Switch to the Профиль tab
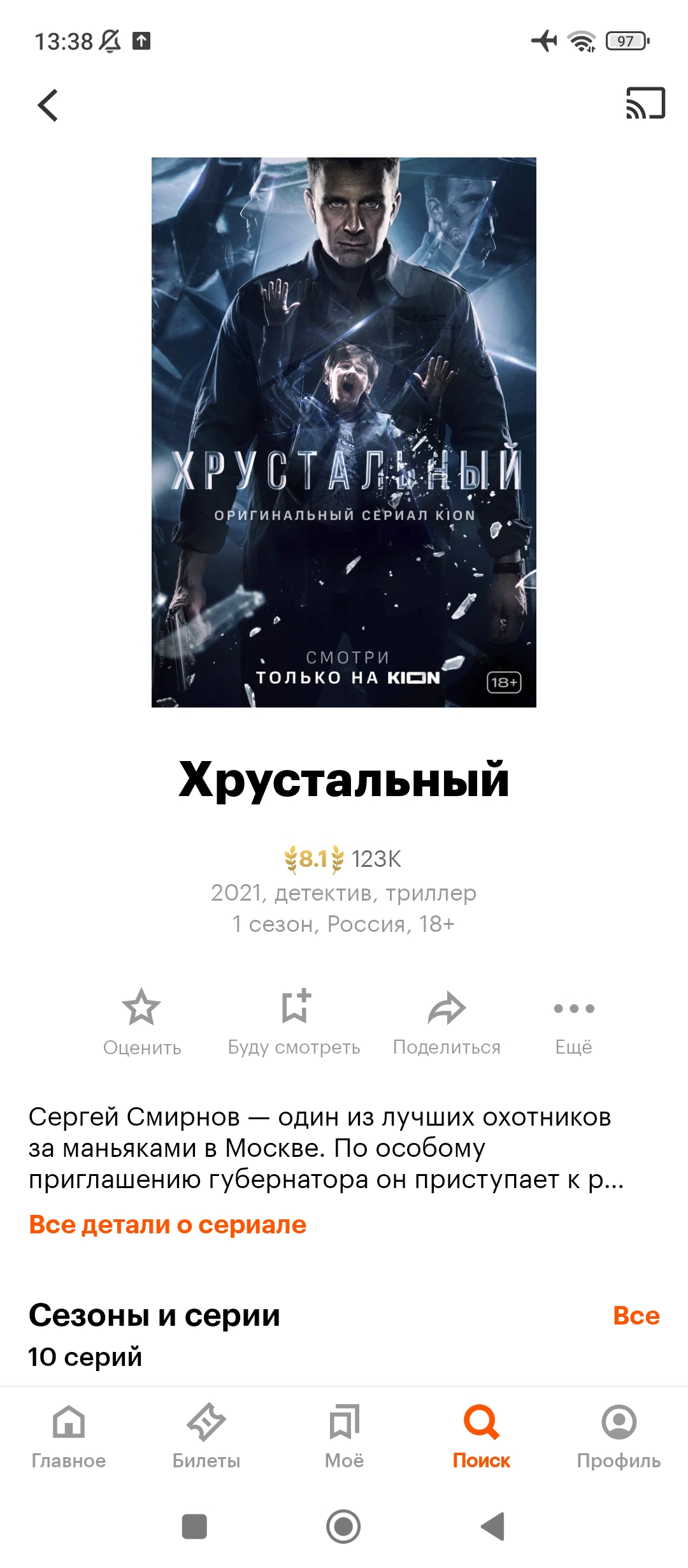 pos(619,1437)
